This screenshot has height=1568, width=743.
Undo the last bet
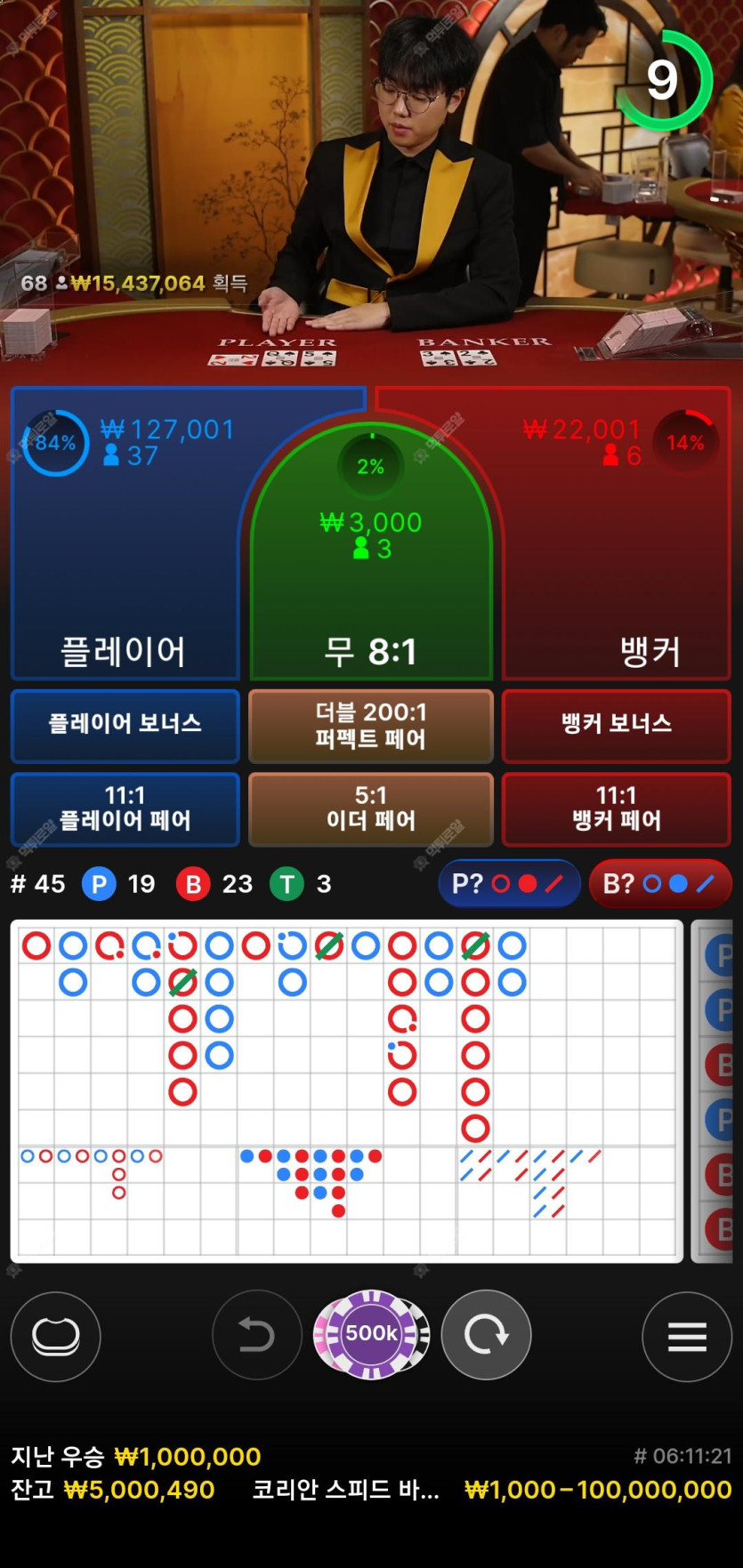pos(256,1335)
